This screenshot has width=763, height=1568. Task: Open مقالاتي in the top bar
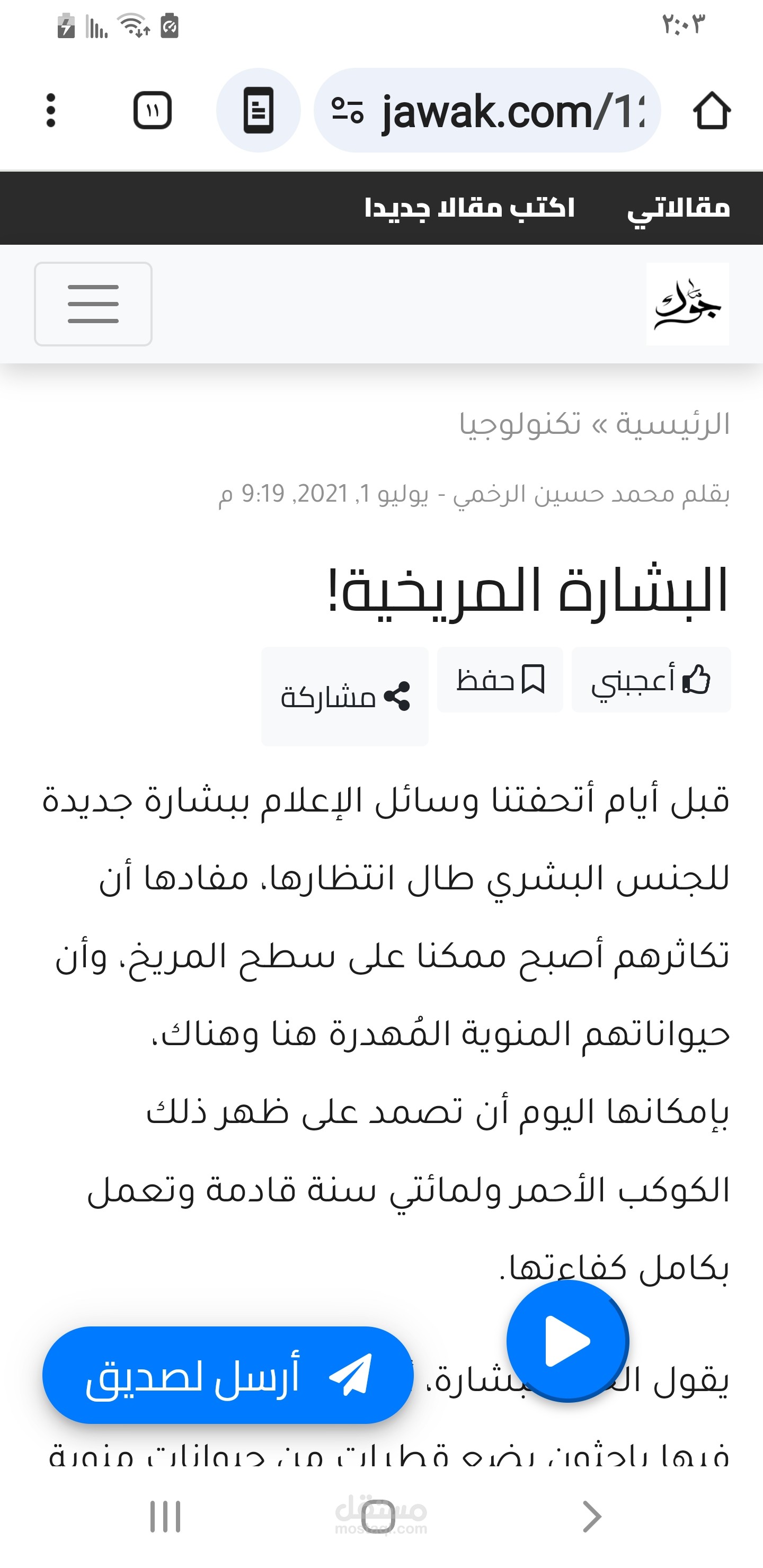(x=678, y=208)
